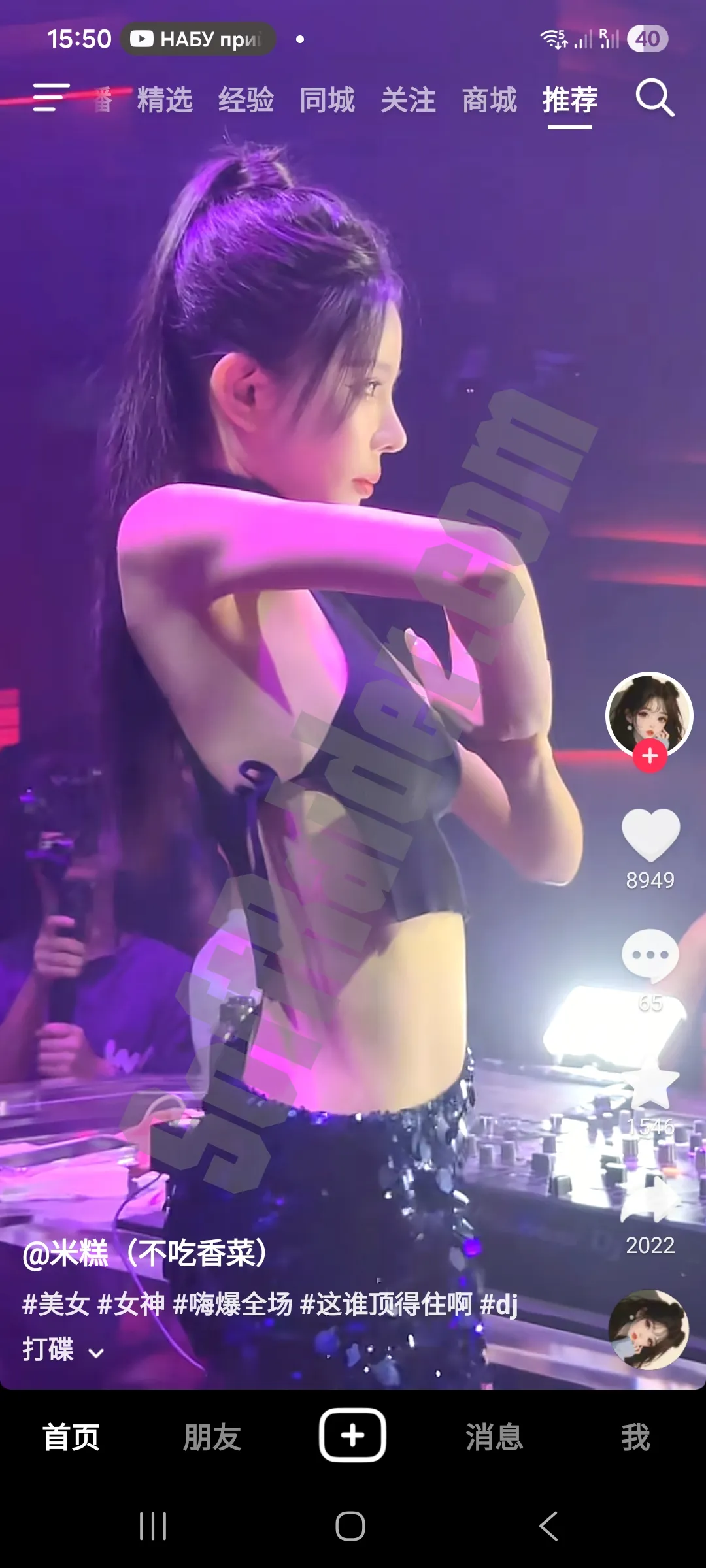Create a new post with the plus button

[x=352, y=1435]
